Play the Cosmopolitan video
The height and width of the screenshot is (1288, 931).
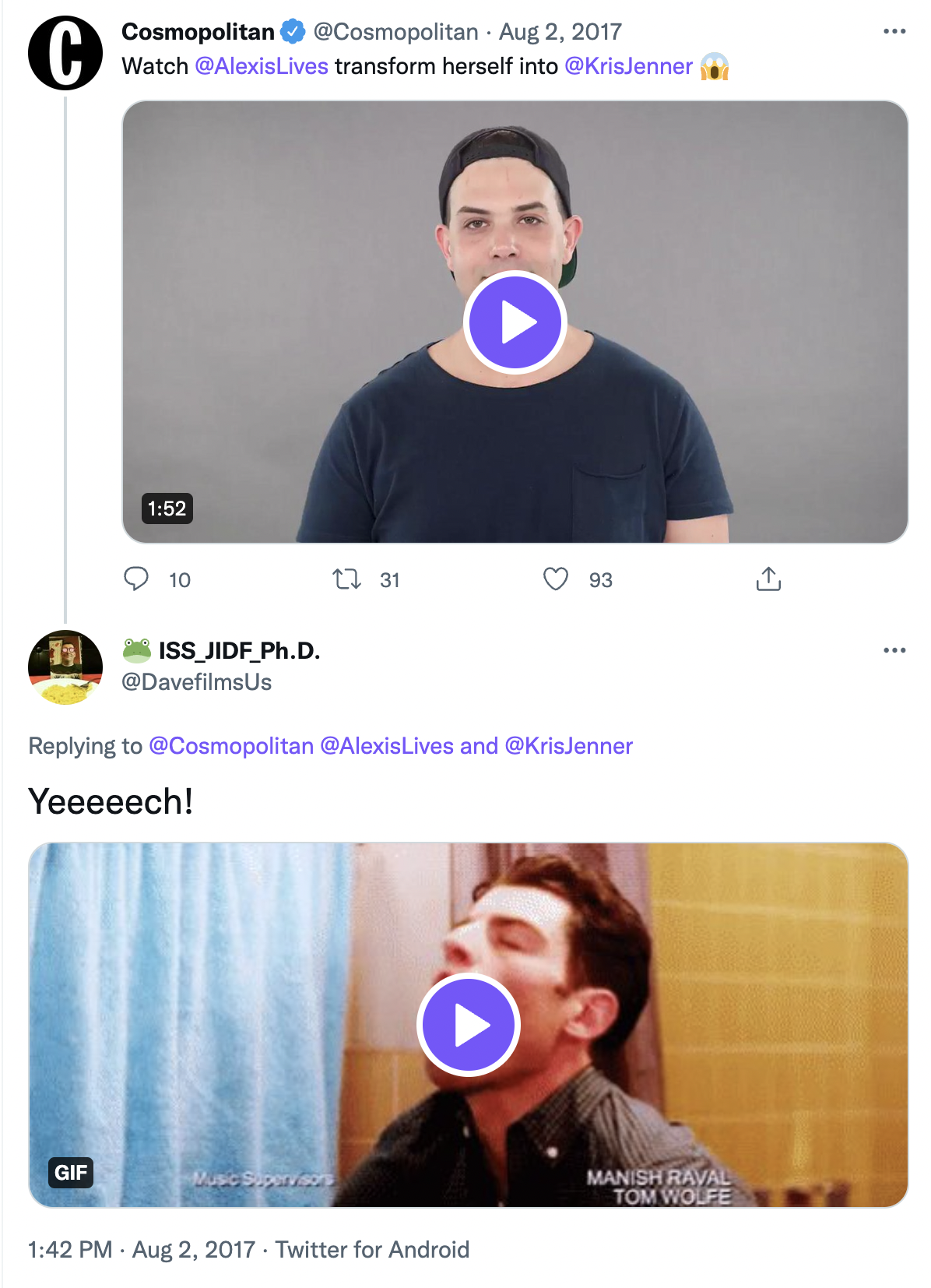pos(515,322)
